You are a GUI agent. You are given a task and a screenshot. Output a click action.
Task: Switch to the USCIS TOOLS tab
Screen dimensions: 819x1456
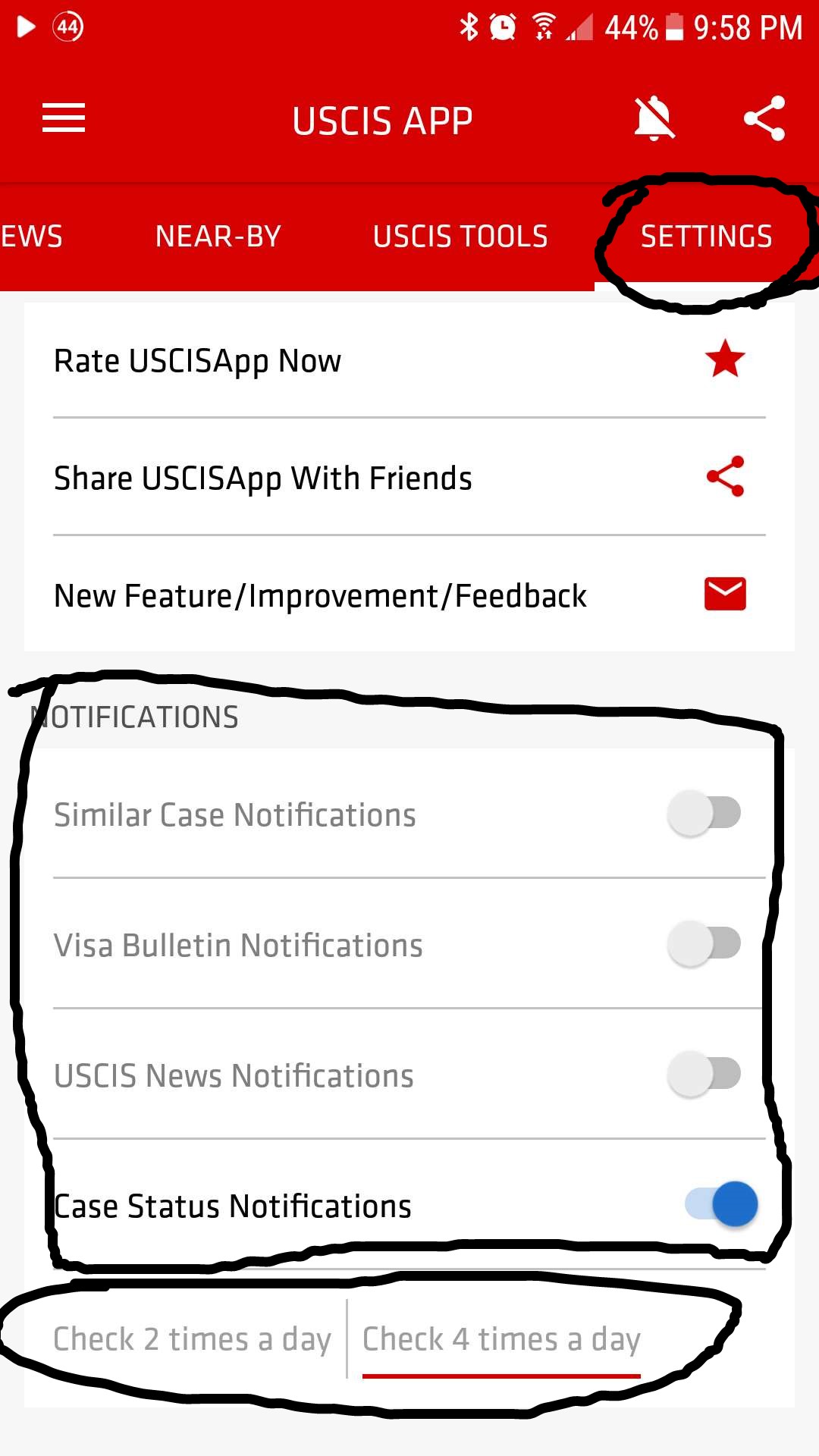tap(460, 237)
